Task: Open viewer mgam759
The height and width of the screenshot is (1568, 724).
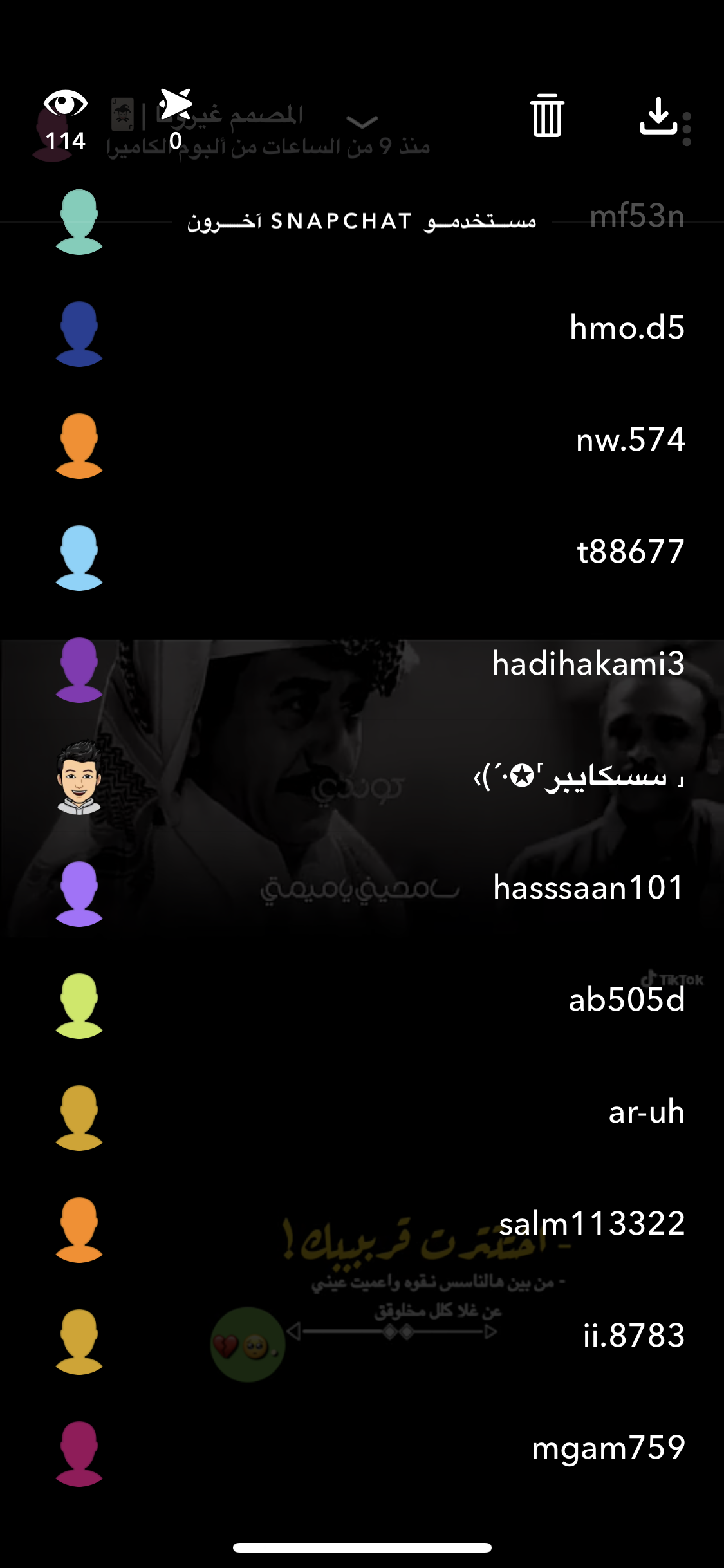Action: pyautogui.click(x=608, y=1448)
